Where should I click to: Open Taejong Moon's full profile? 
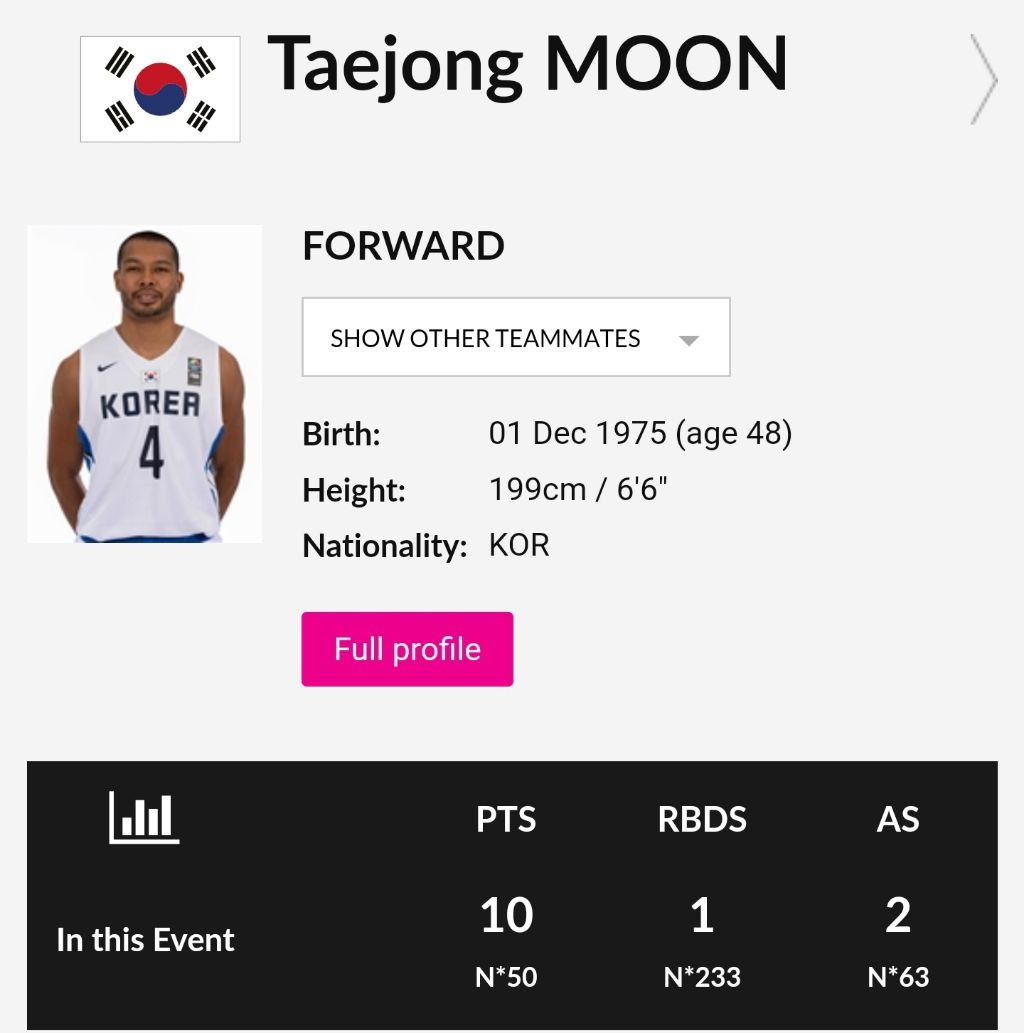tap(407, 649)
